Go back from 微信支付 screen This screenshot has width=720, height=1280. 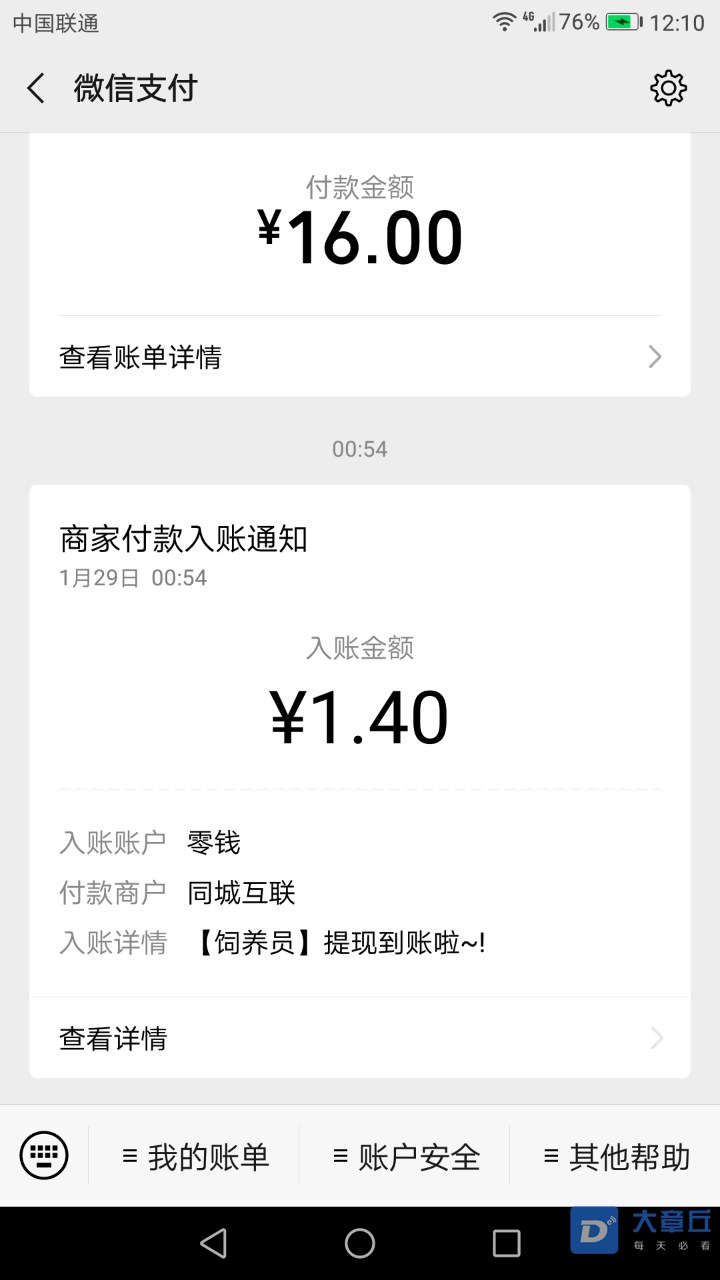pos(36,88)
